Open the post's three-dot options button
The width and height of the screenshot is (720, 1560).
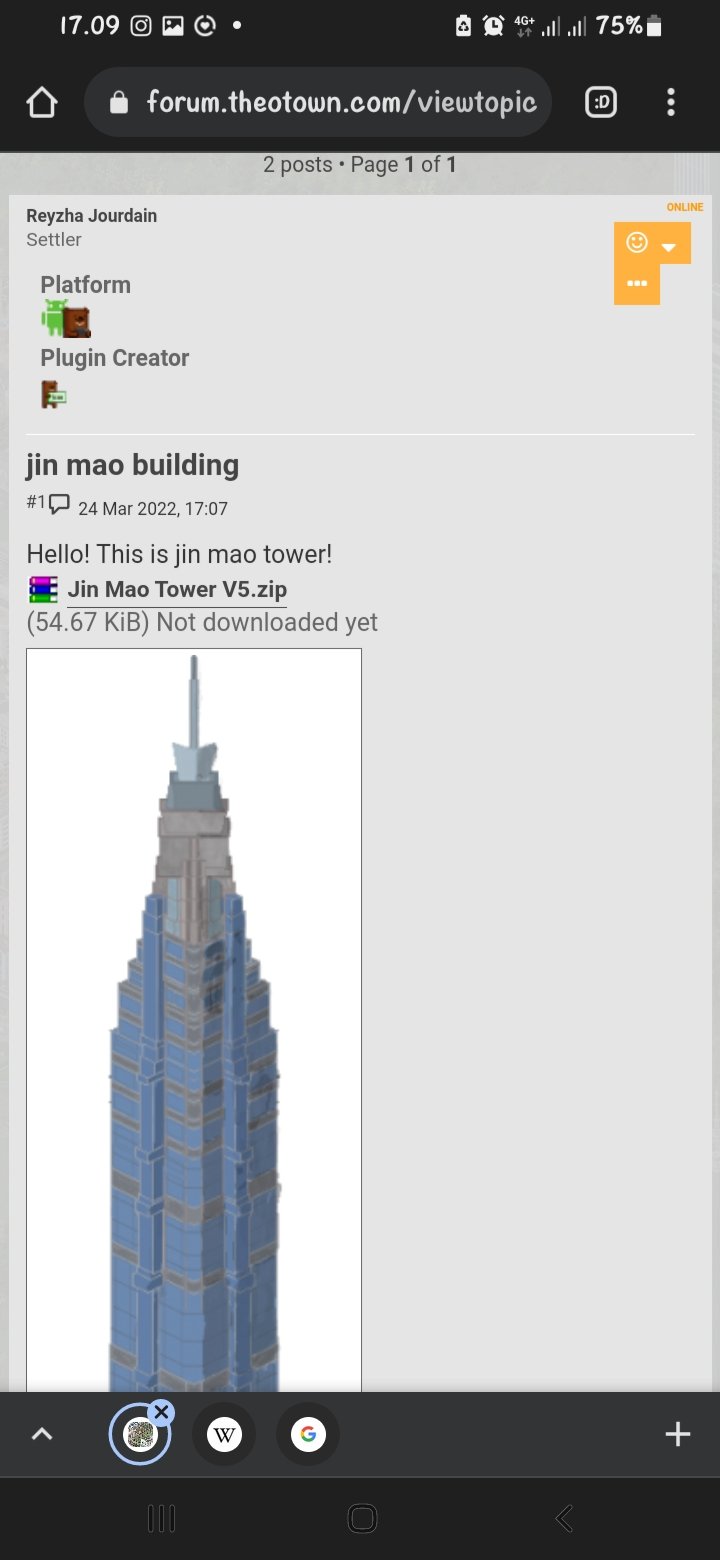click(x=637, y=284)
